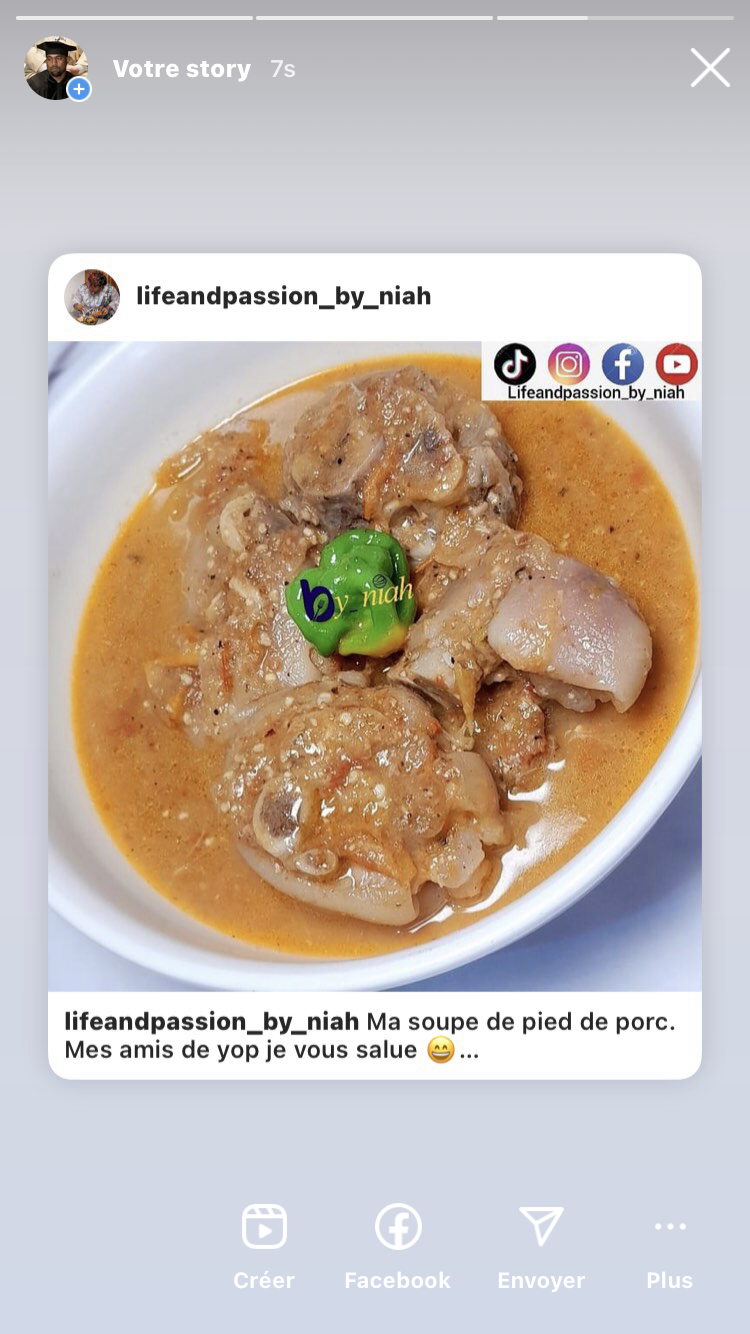Tap your profile picture with plus badge
Screen dimensions: 750x1334
coord(57,69)
